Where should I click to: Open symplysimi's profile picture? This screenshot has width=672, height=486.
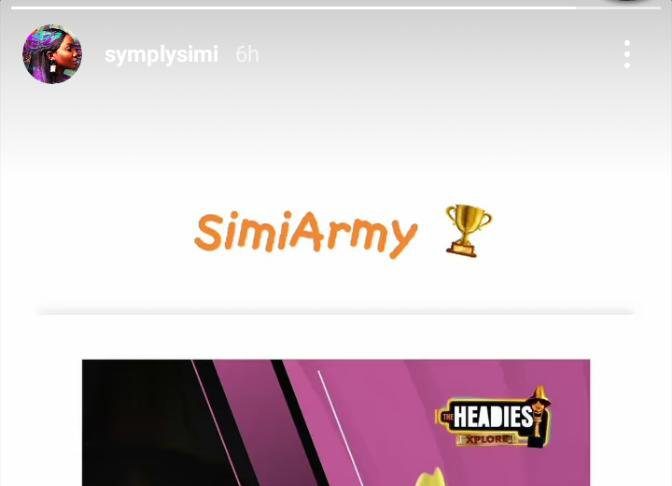tap(52, 54)
